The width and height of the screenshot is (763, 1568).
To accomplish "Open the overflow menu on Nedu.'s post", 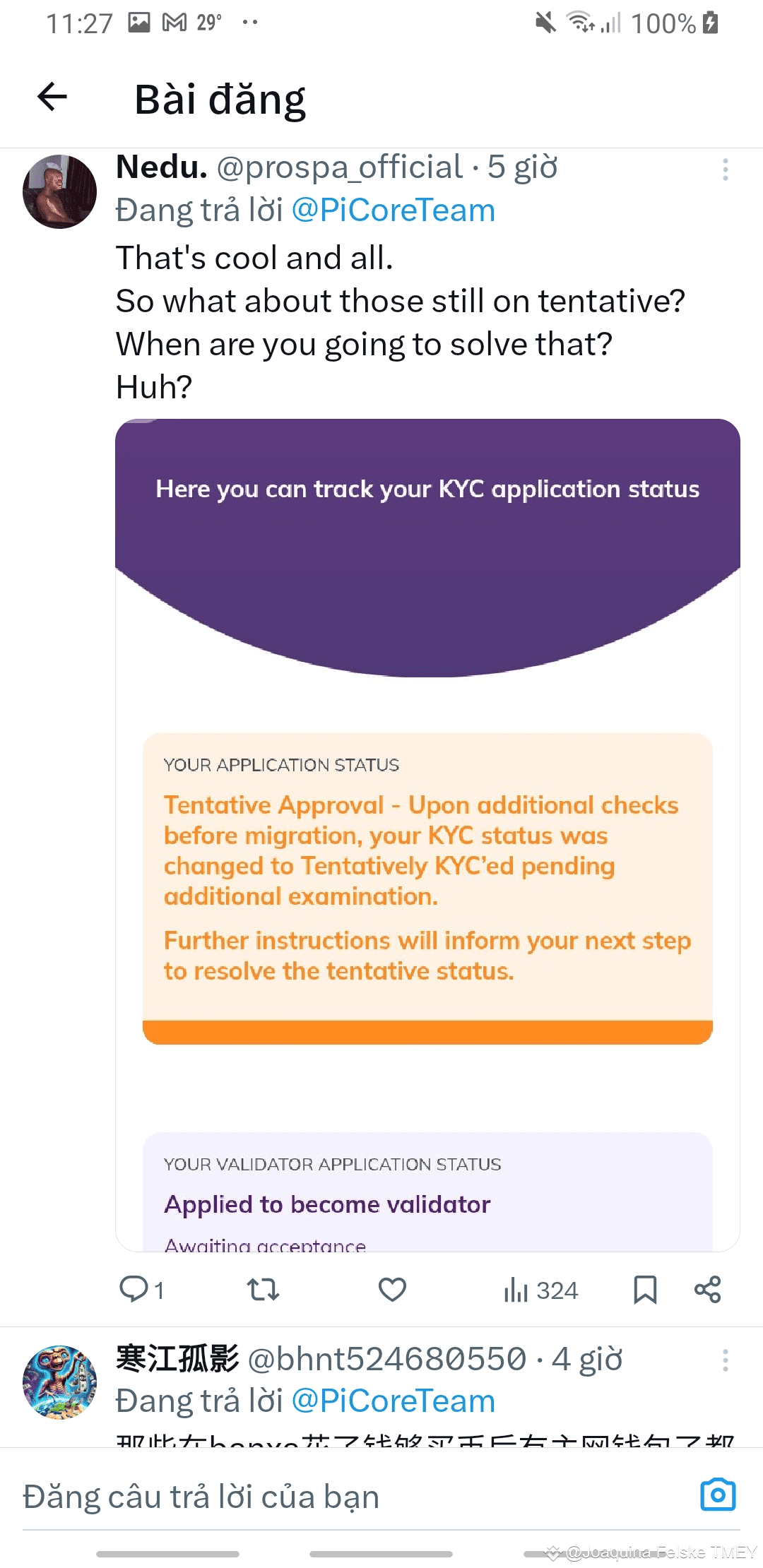I will (x=725, y=170).
